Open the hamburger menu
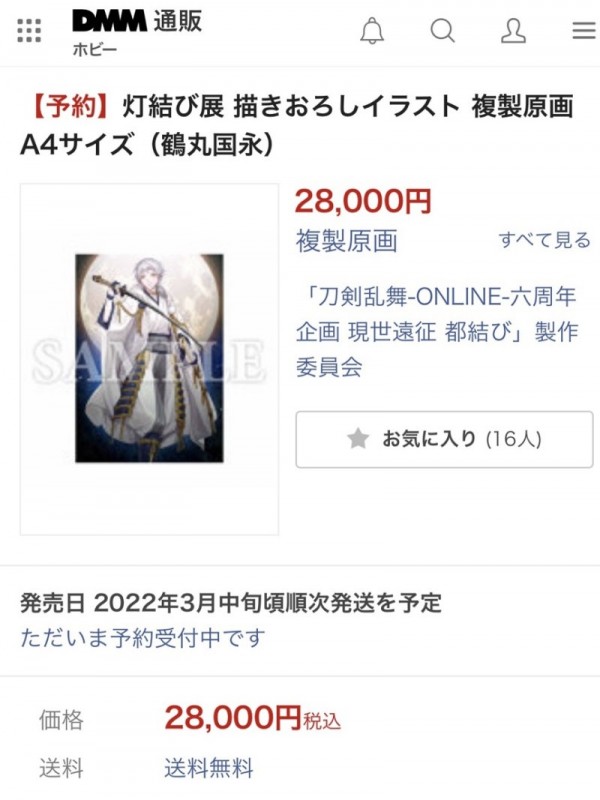The width and height of the screenshot is (600, 800). 583,31
